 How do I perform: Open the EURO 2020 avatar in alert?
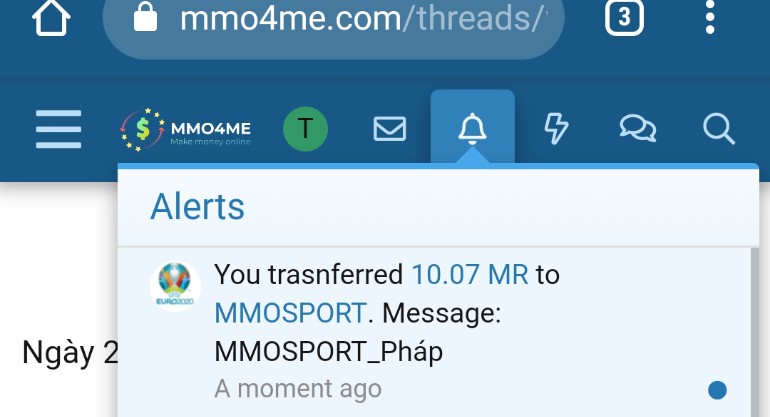coord(175,285)
